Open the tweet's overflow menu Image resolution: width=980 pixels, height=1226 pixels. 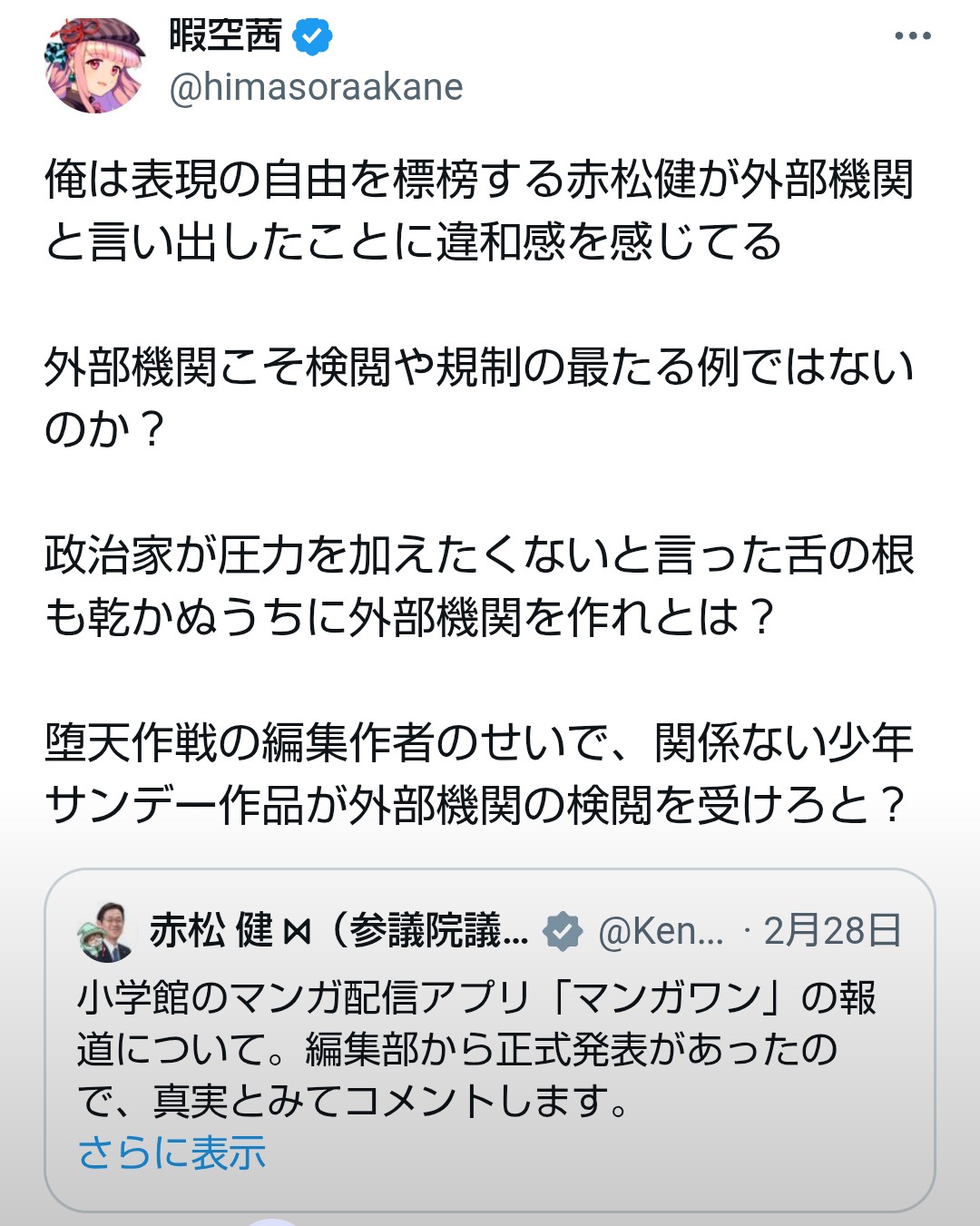point(912,36)
